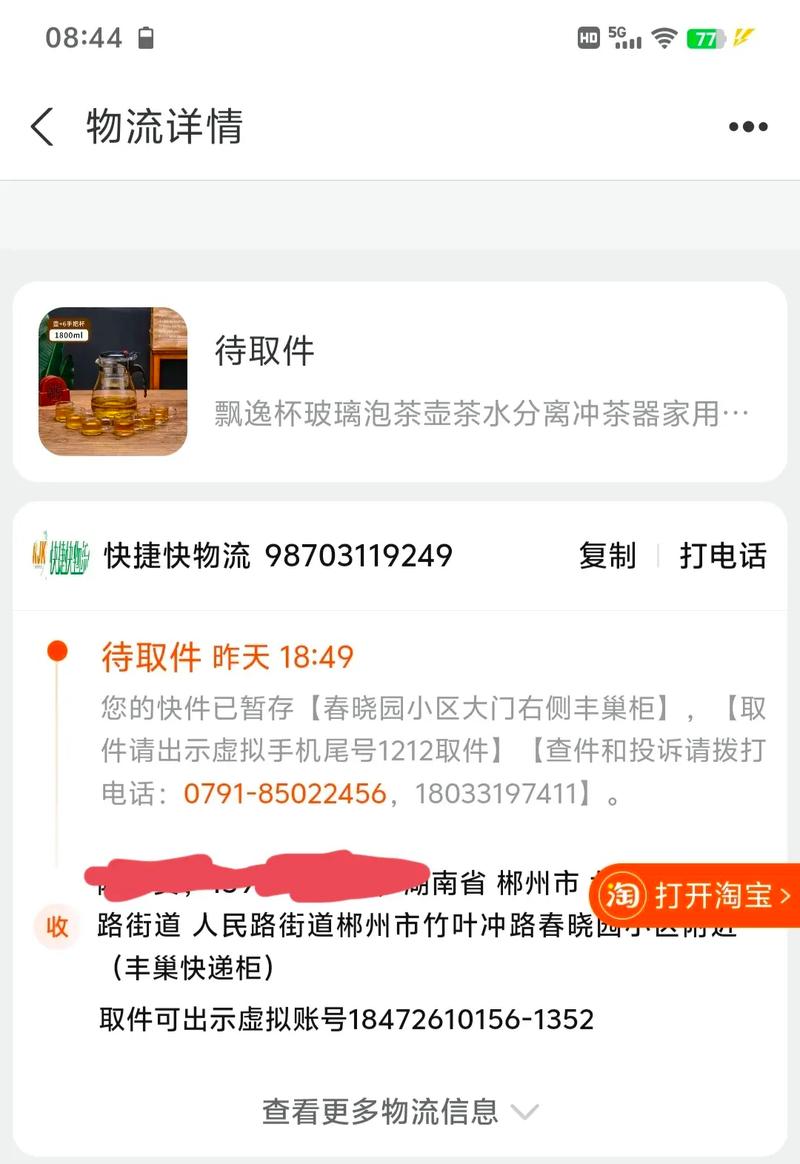Copy tracking number via 复制
Image resolution: width=800 pixels, height=1164 pixels.
coord(607,555)
